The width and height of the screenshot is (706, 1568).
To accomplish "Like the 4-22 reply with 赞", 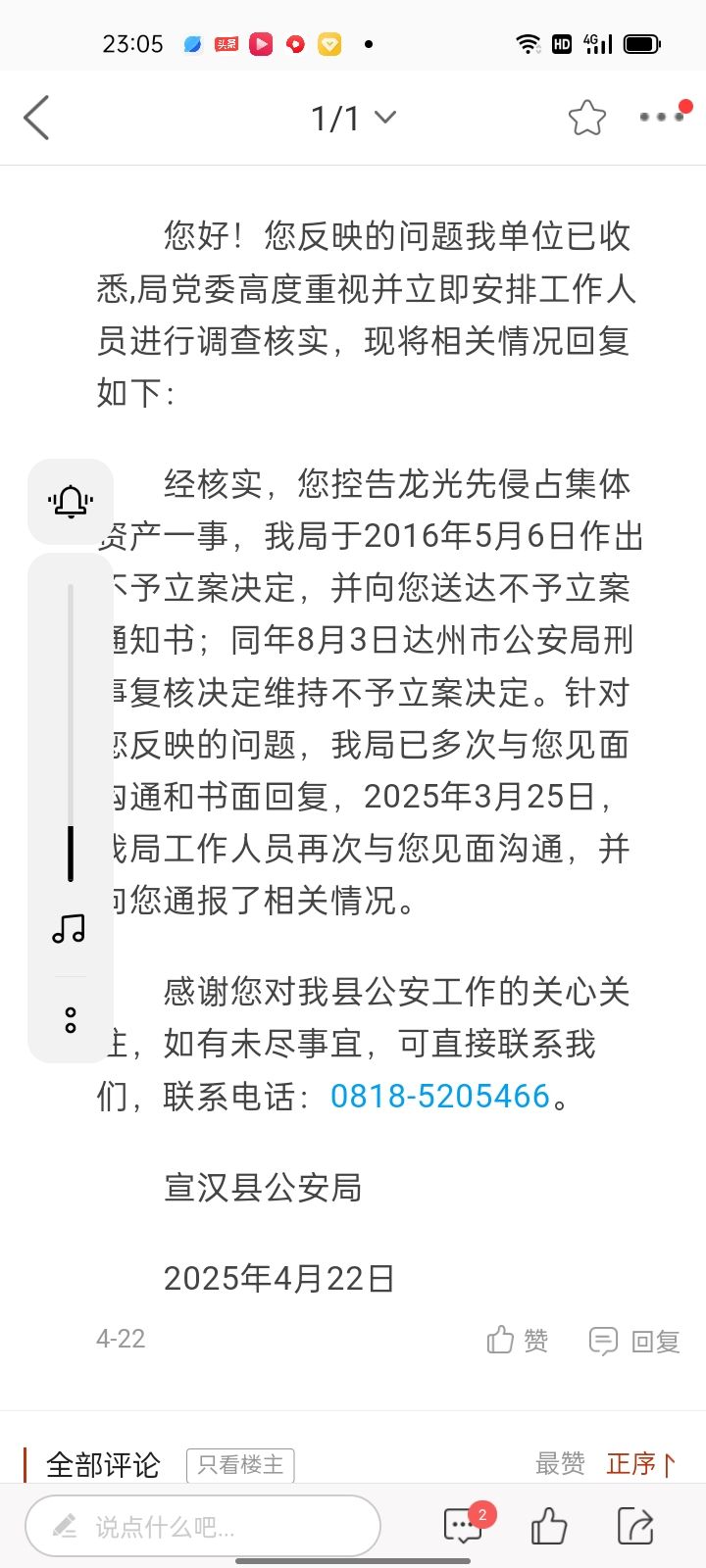I will [x=518, y=1340].
